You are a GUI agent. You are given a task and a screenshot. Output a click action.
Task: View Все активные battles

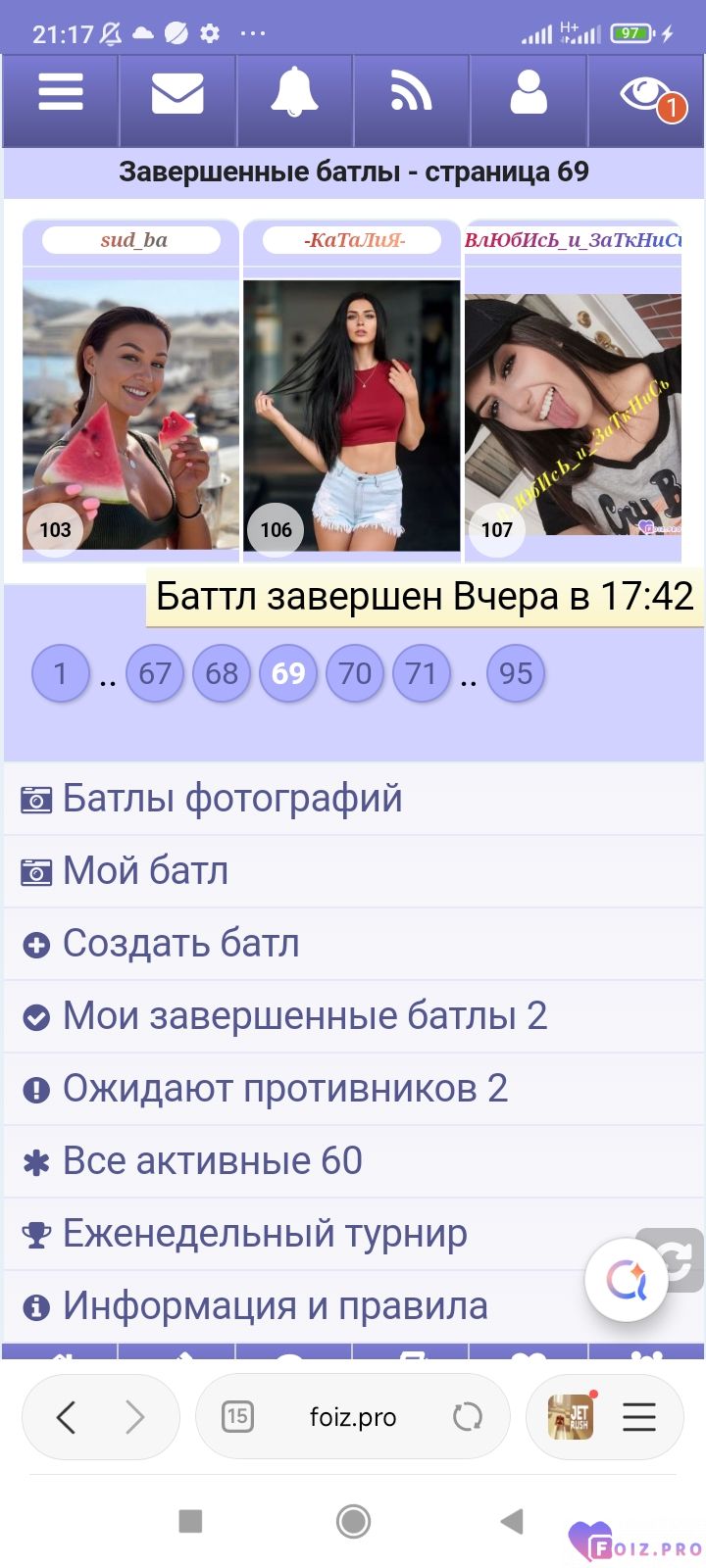pyautogui.click(x=212, y=1161)
